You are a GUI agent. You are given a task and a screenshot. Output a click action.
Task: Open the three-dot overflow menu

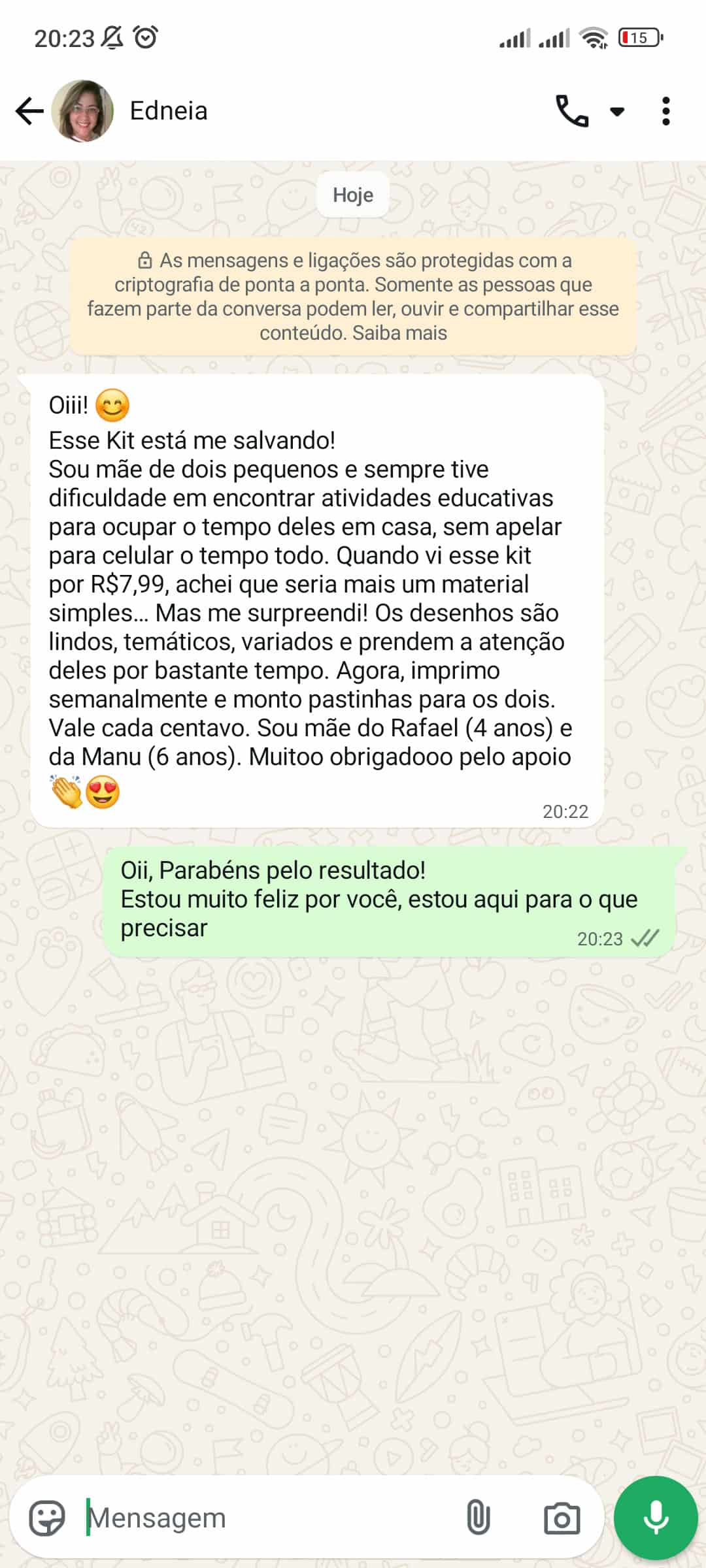click(x=665, y=111)
